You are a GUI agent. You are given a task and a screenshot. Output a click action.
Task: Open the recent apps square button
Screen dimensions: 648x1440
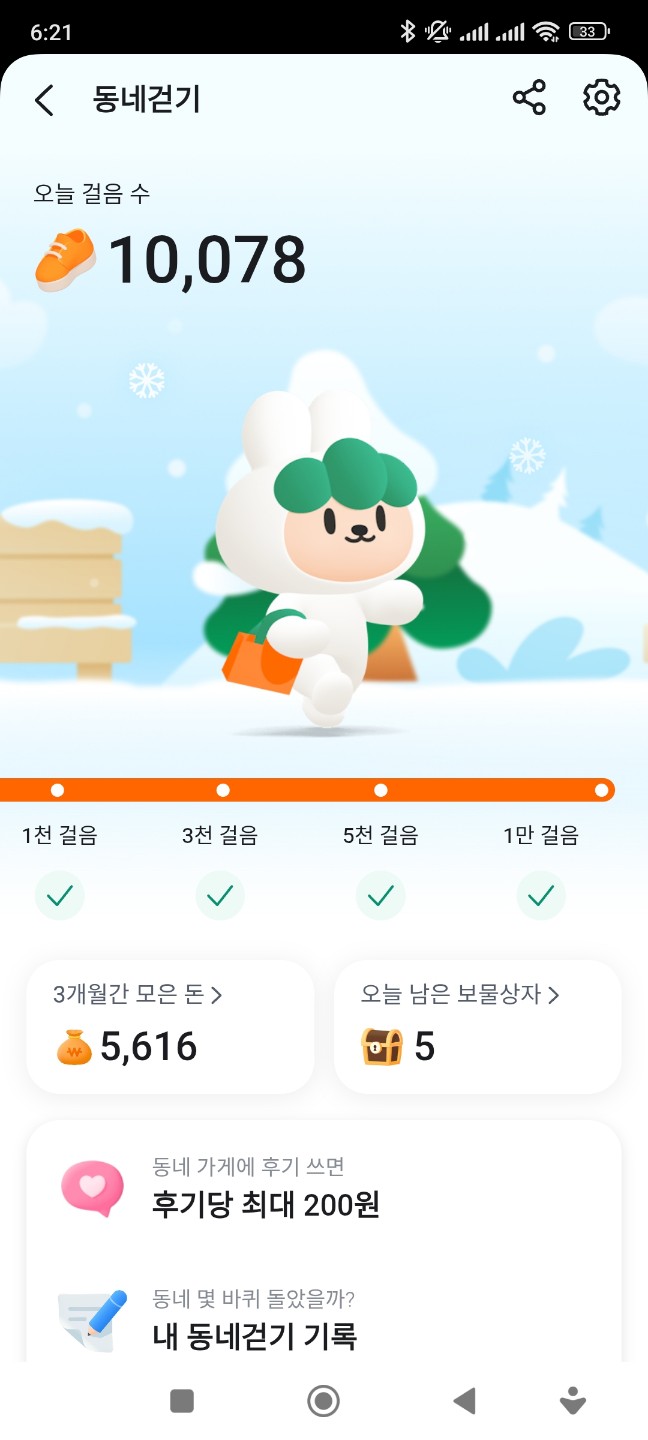click(x=182, y=1401)
